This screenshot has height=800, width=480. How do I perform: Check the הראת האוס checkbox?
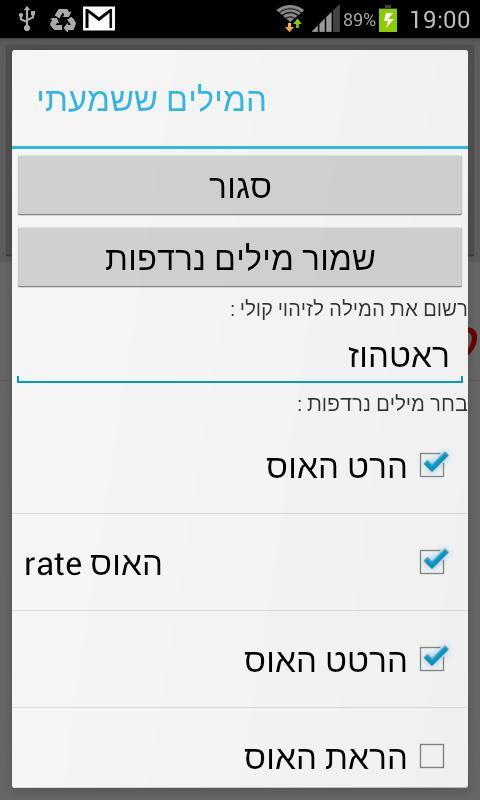[432, 756]
